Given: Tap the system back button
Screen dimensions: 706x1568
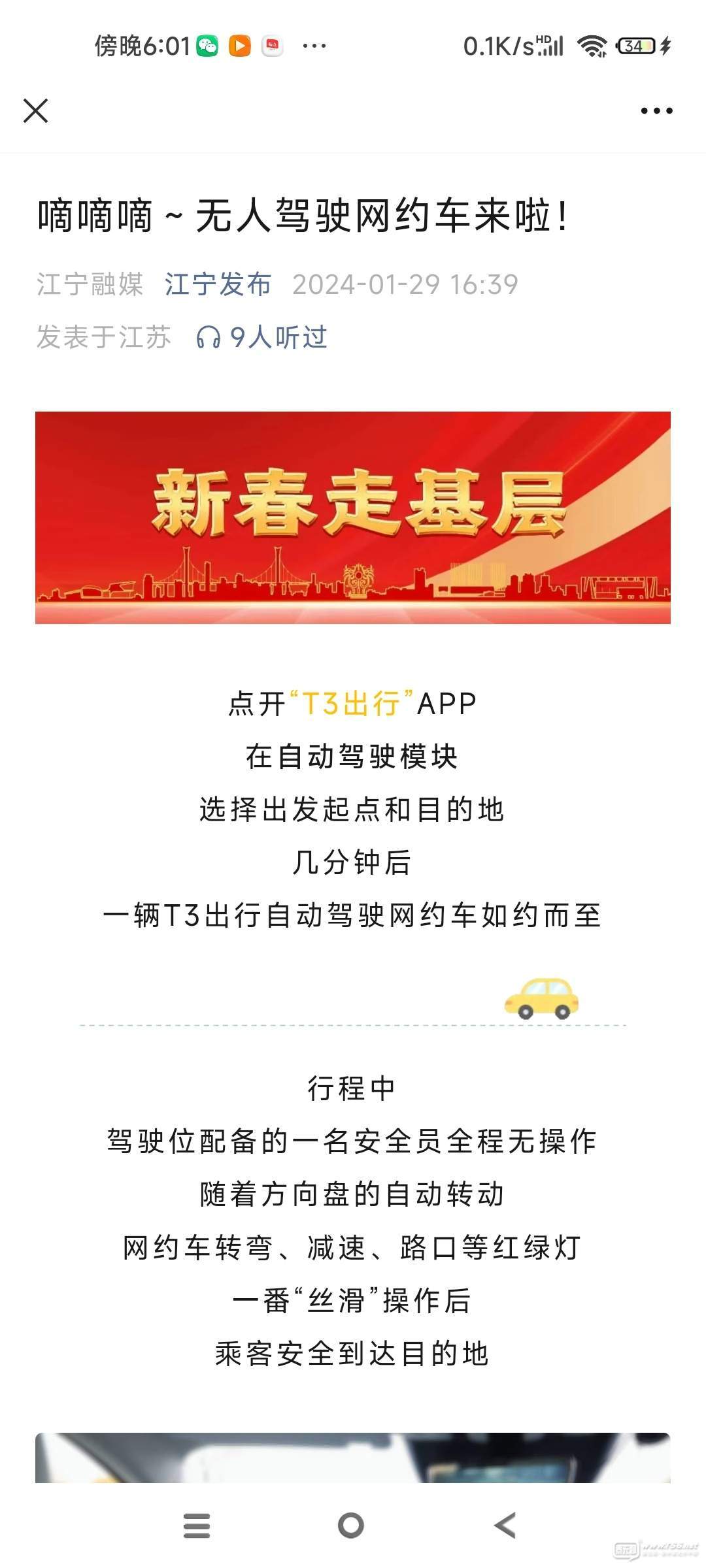Looking at the screenshot, I should point(505,1526).
